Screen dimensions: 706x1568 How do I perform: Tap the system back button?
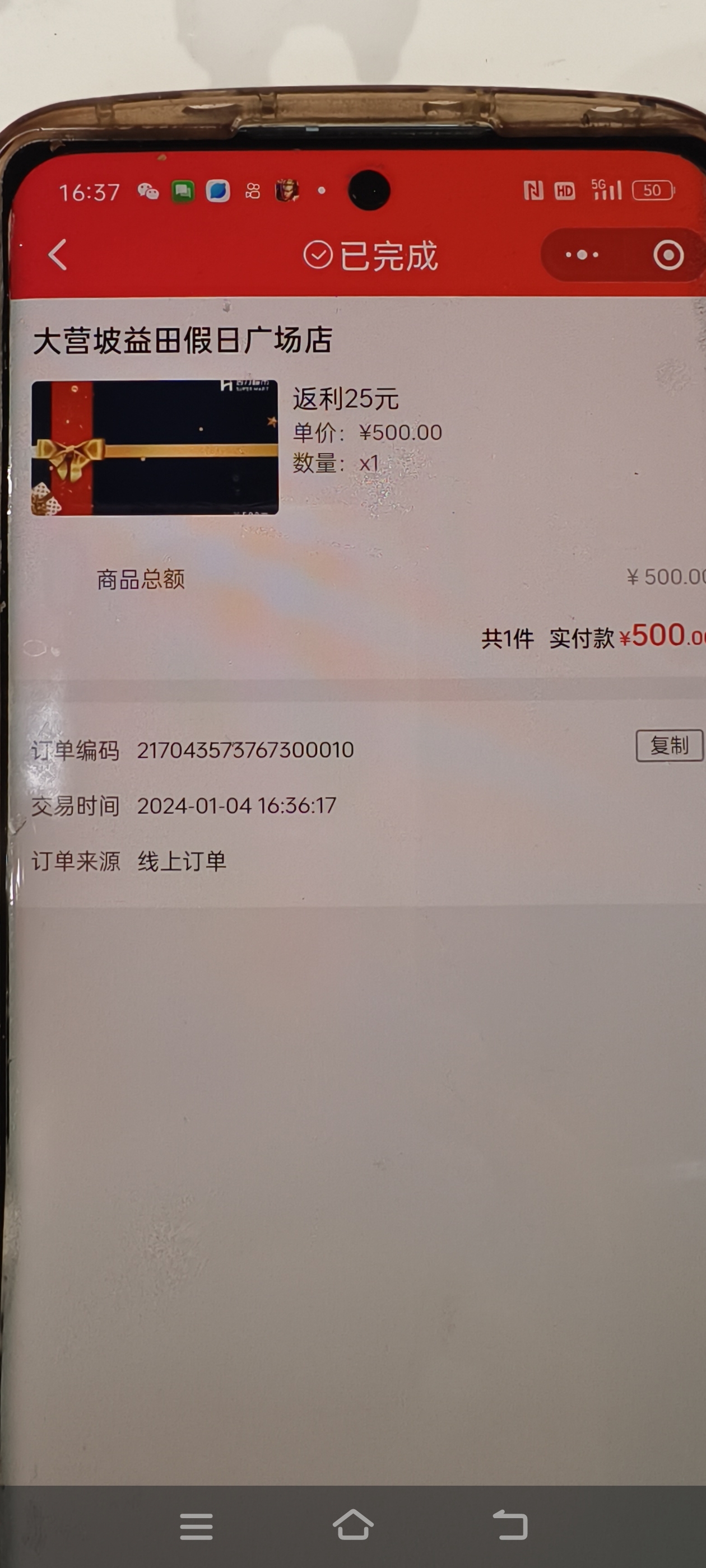(x=510, y=1524)
